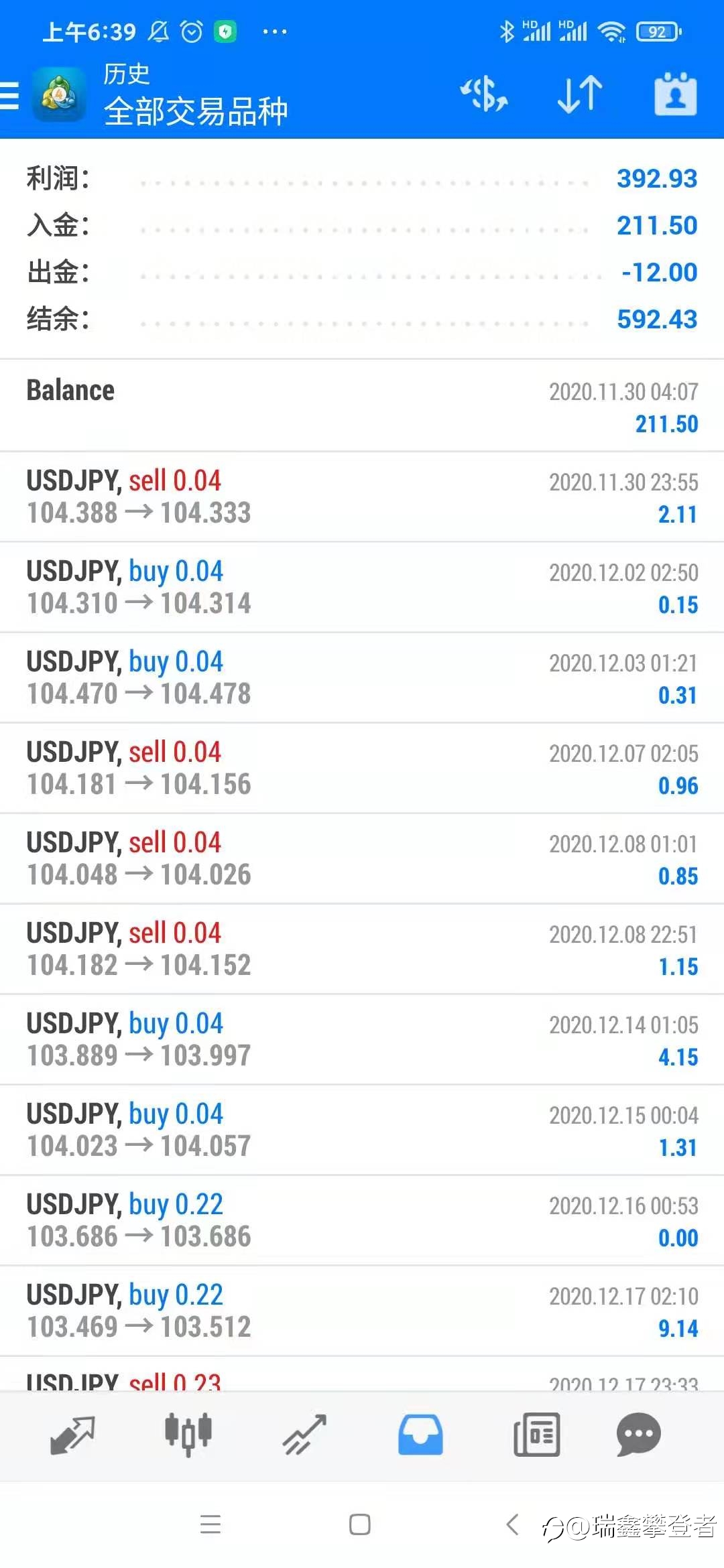The image size is (724, 1568).
Task: Select the USDJPY buy trade with profit 9.14
Action: point(362,1311)
